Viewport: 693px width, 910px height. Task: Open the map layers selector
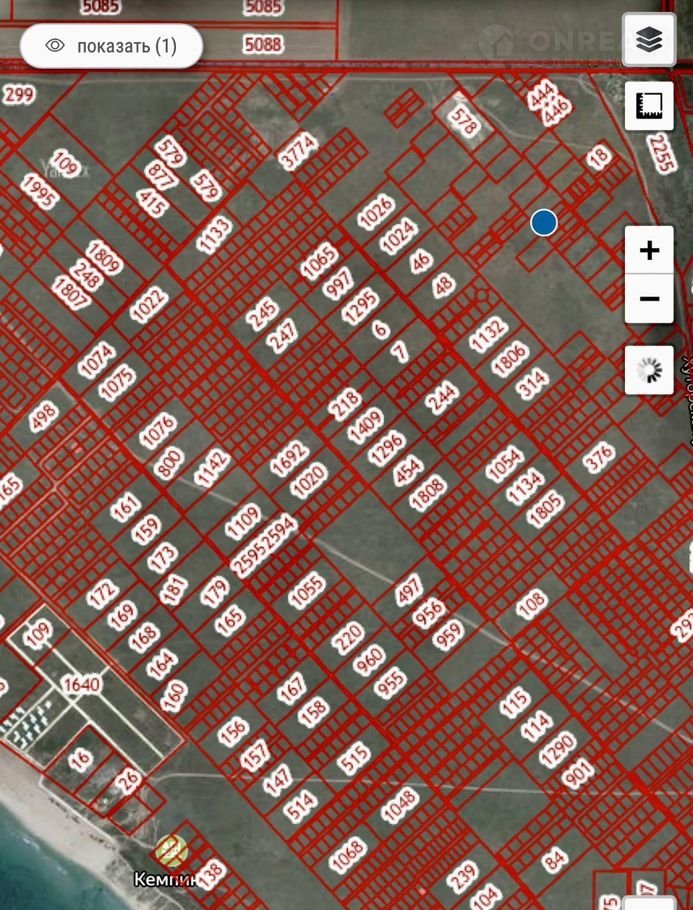649,40
